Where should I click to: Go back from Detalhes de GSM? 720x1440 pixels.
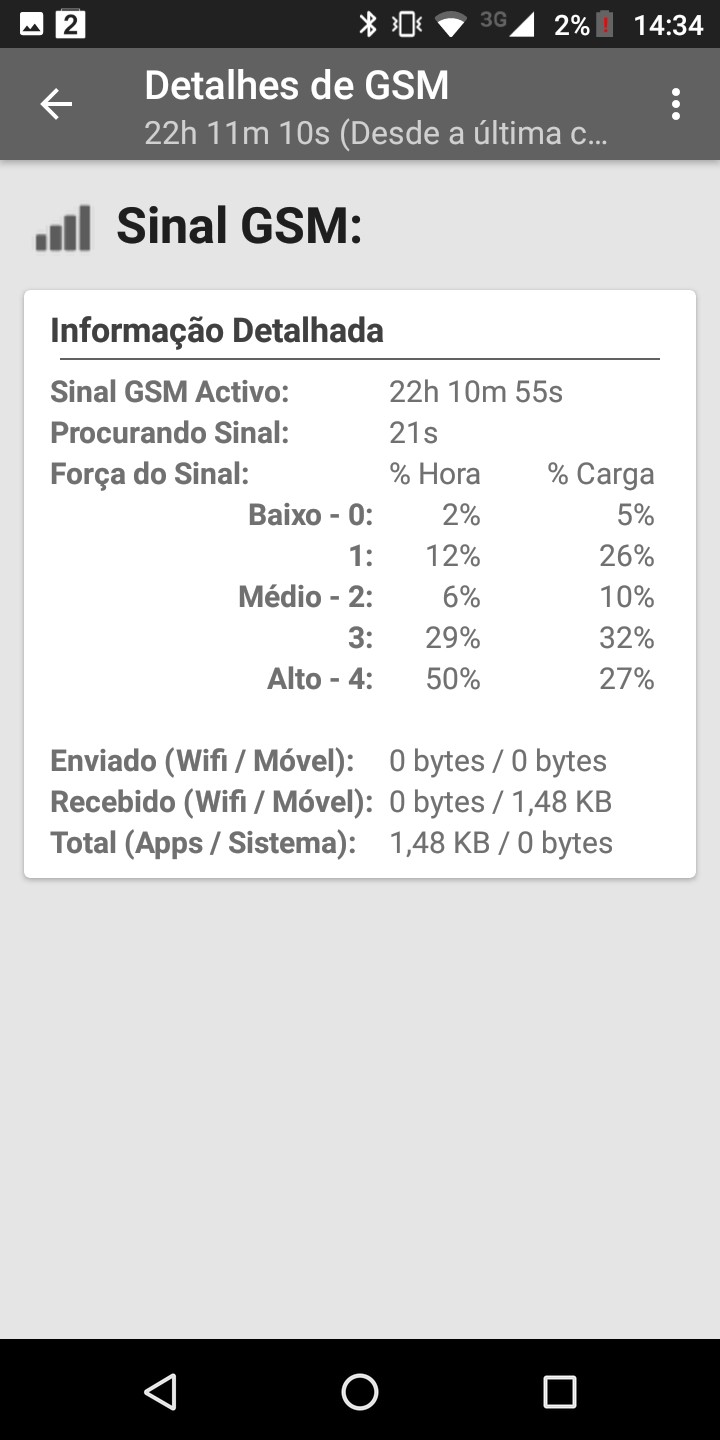[x=56, y=104]
